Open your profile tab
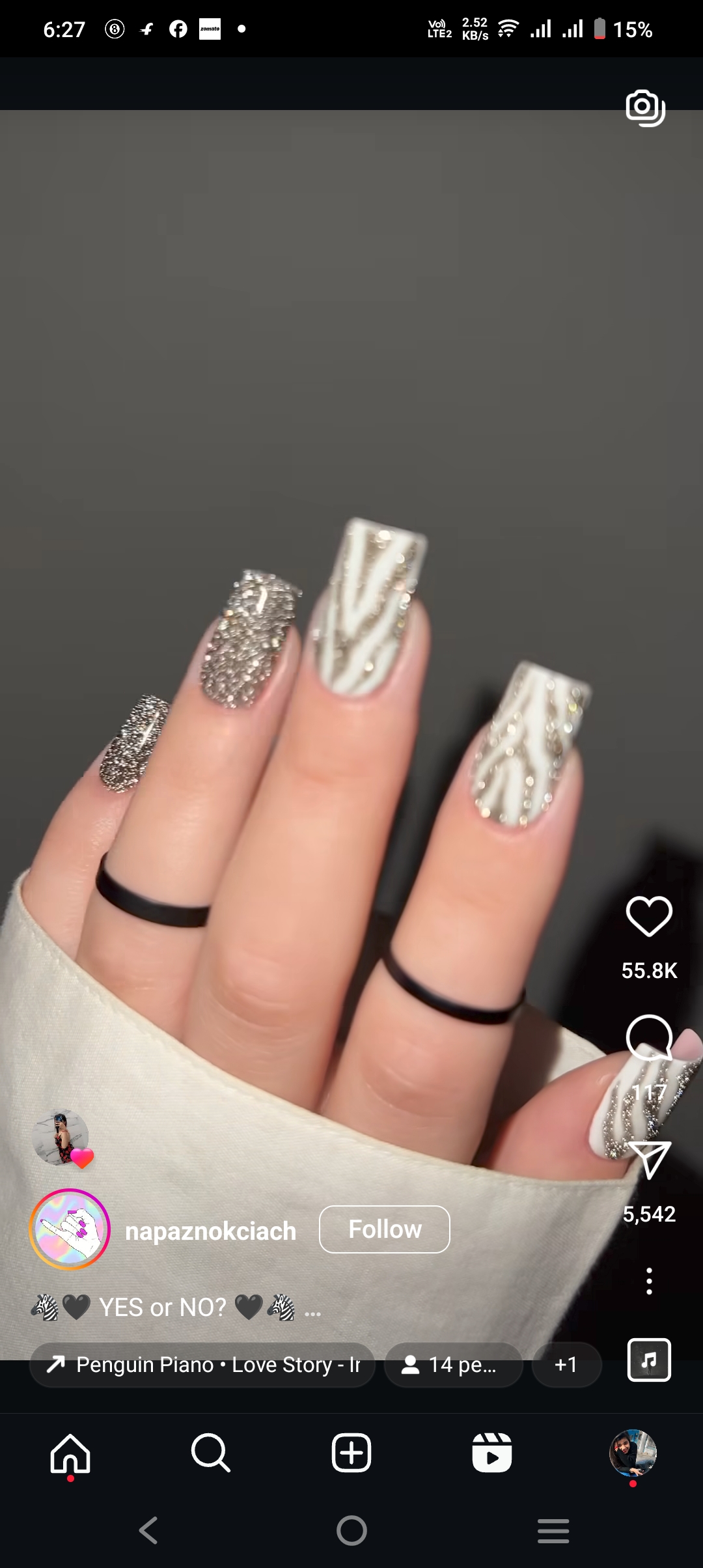 point(632,1453)
